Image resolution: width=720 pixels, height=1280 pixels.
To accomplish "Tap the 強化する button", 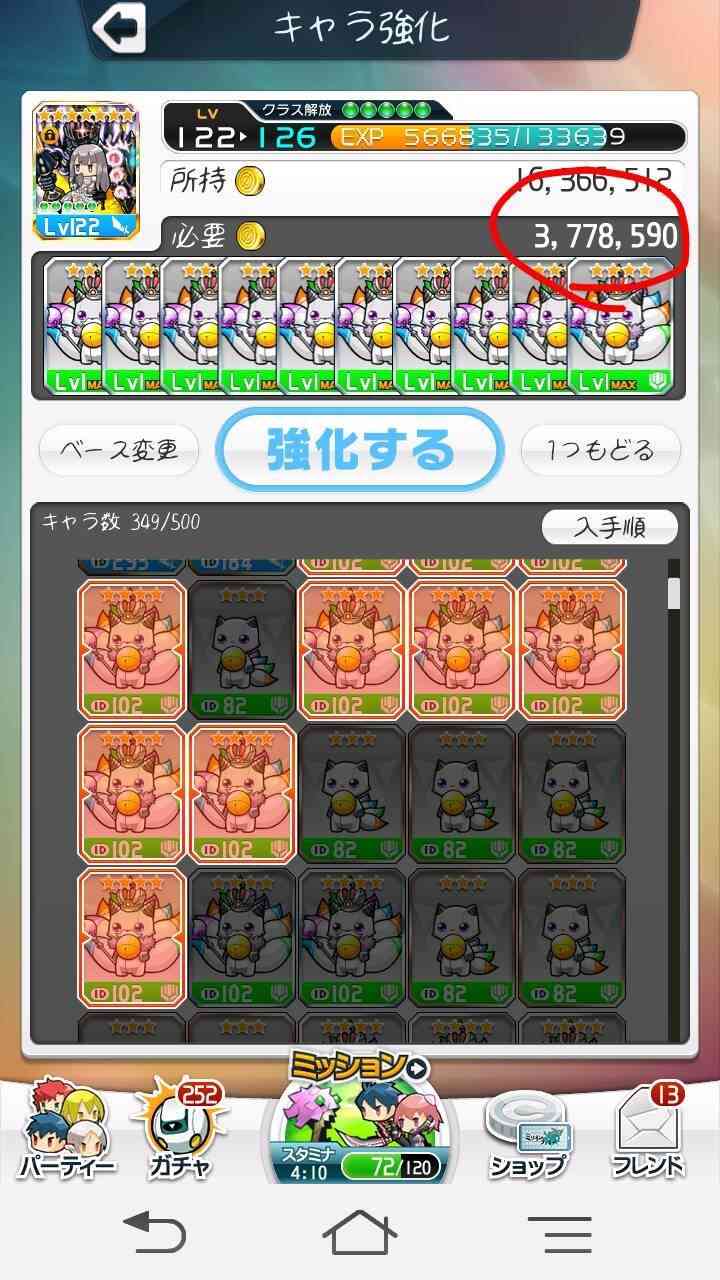I will [x=359, y=450].
